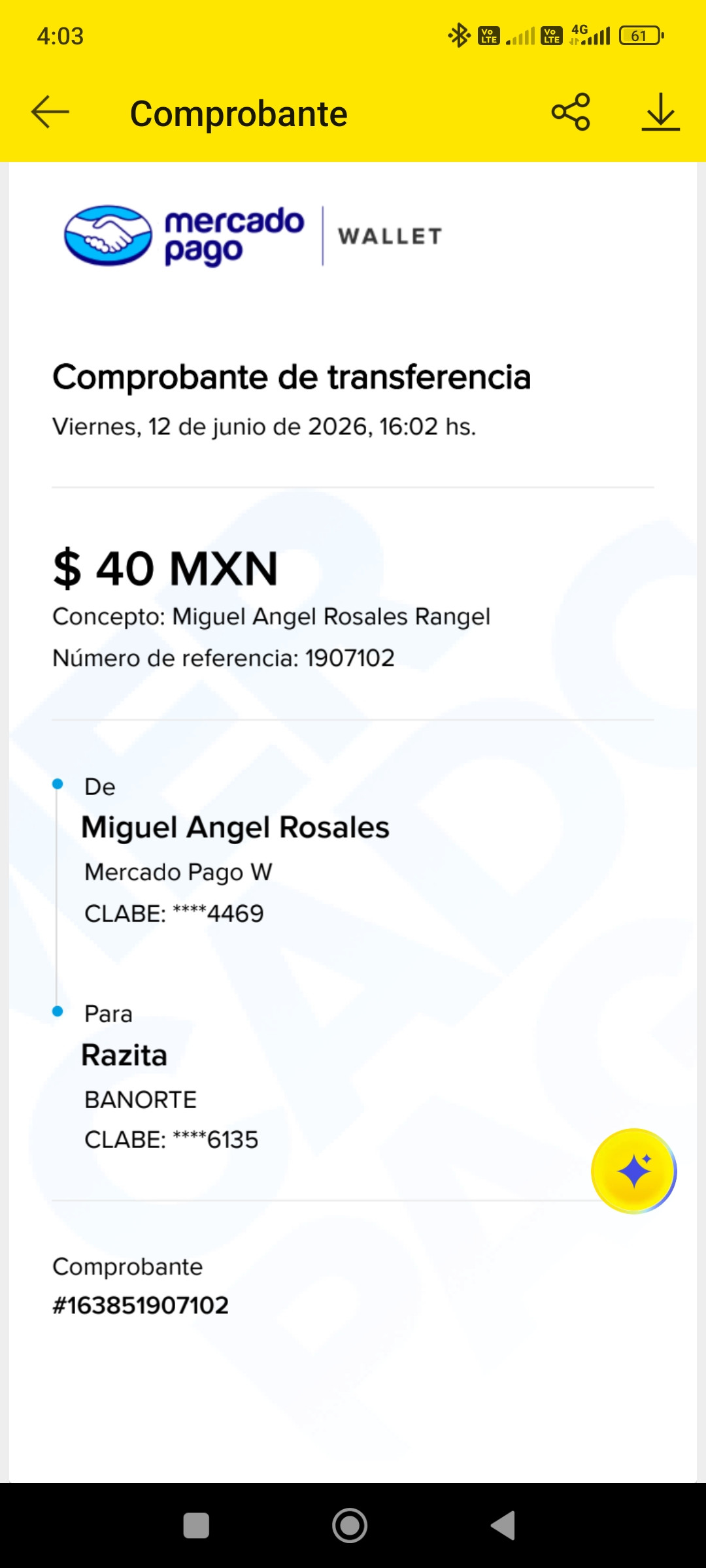Tap the system back triangle
This screenshot has height=1568, width=706.
pos(503,1526)
